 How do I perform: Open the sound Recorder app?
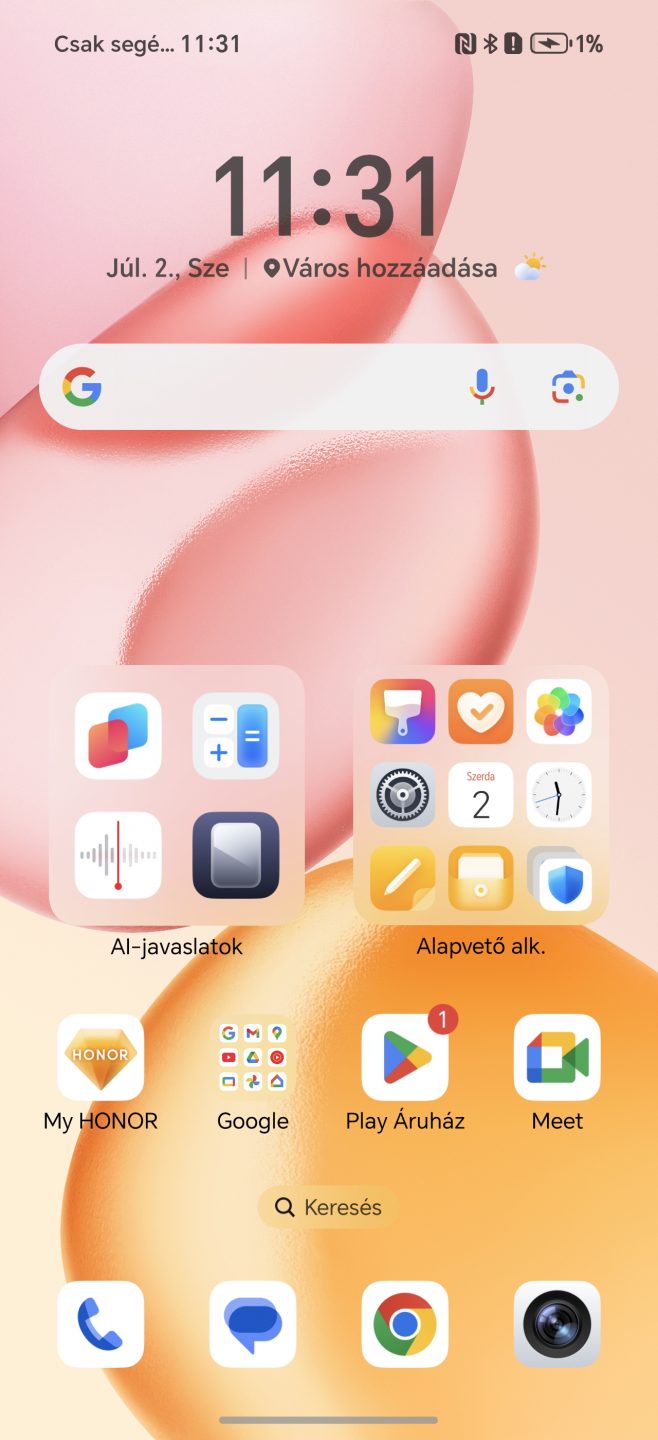tap(118, 855)
